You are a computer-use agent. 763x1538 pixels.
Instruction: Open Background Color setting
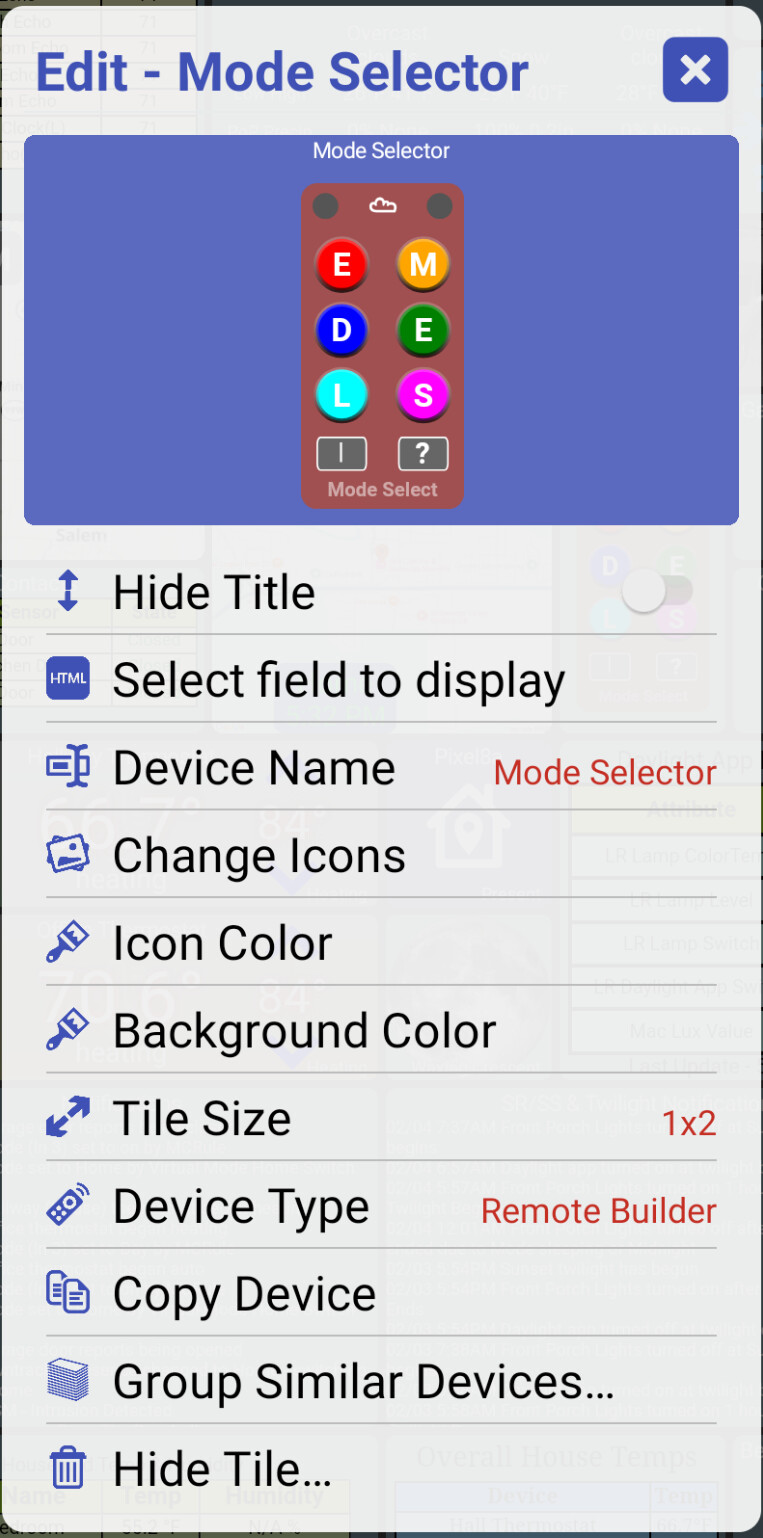(x=381, y=1031)
